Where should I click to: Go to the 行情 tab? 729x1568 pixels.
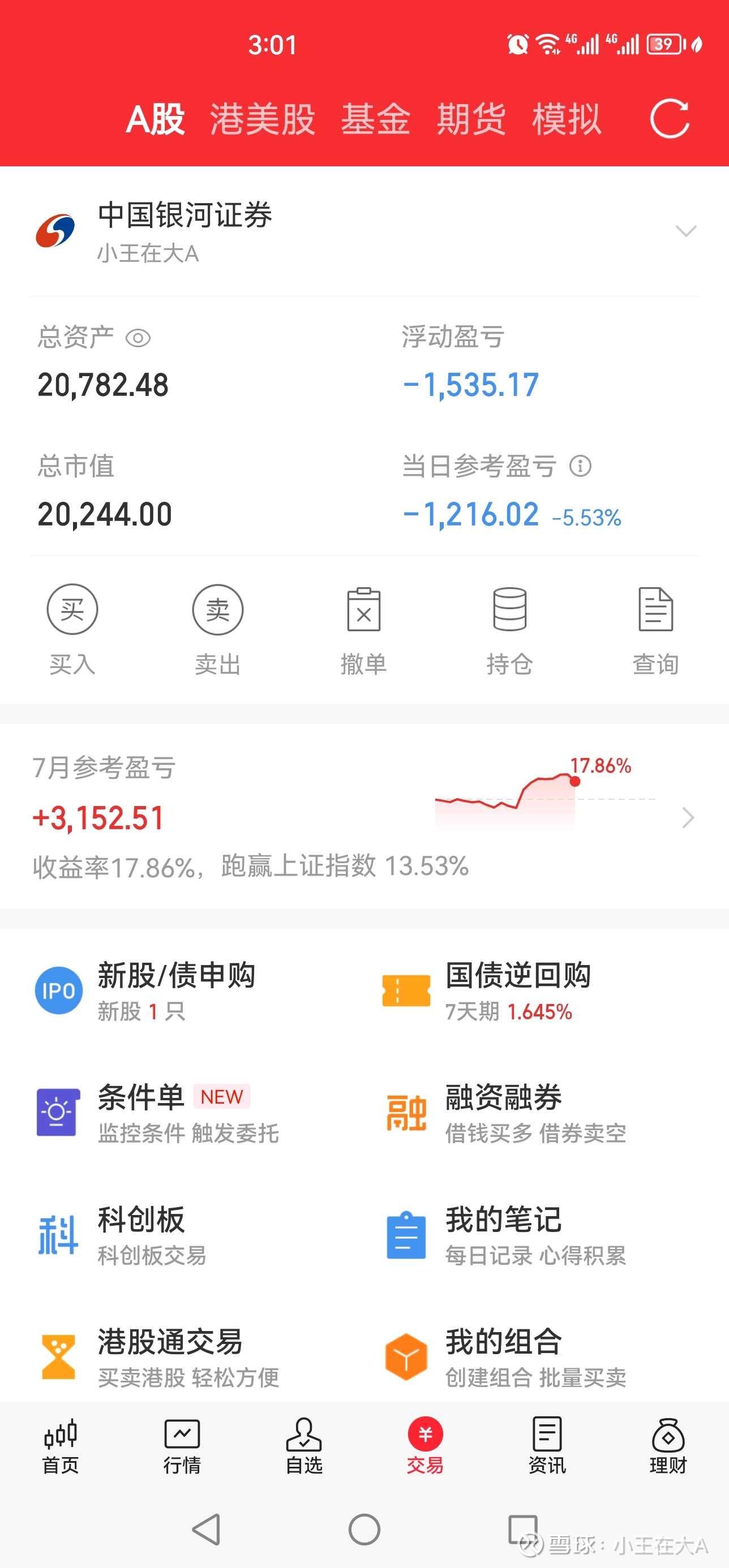[x=182, y=1446]
